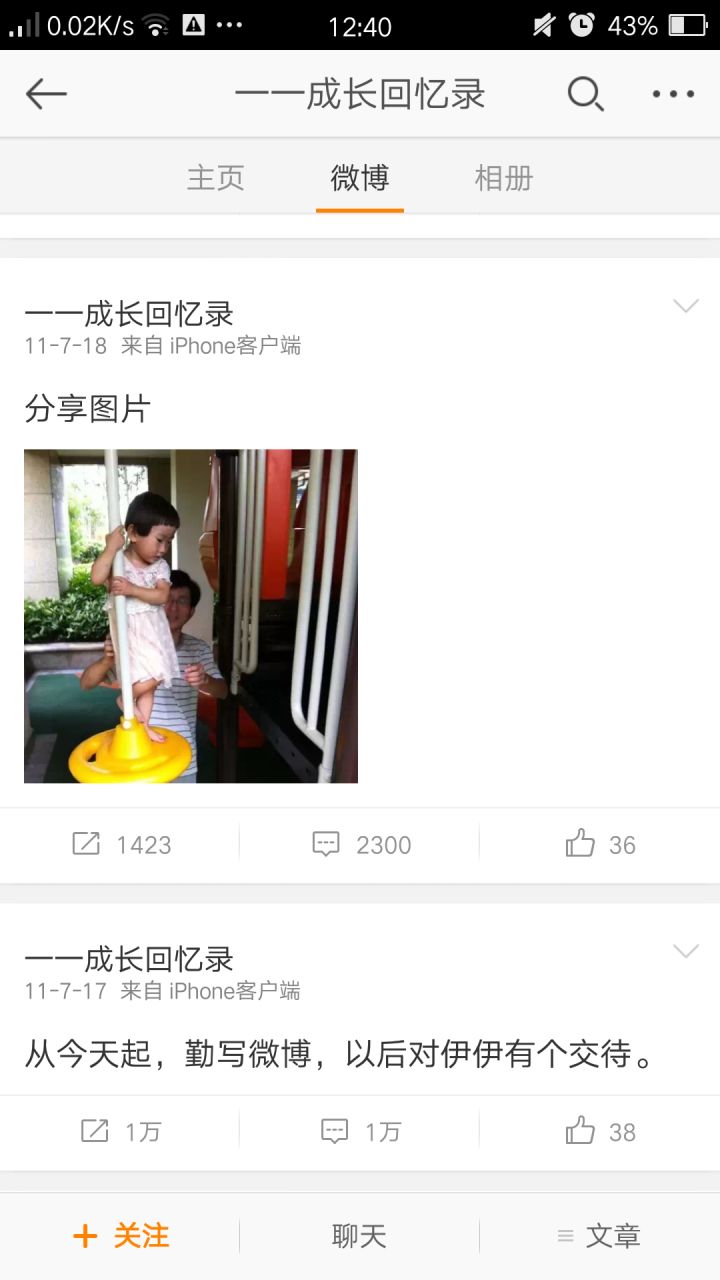
Task: Switch to the 相册 tab
Action: pyautogui.click(x=504, y=178)
